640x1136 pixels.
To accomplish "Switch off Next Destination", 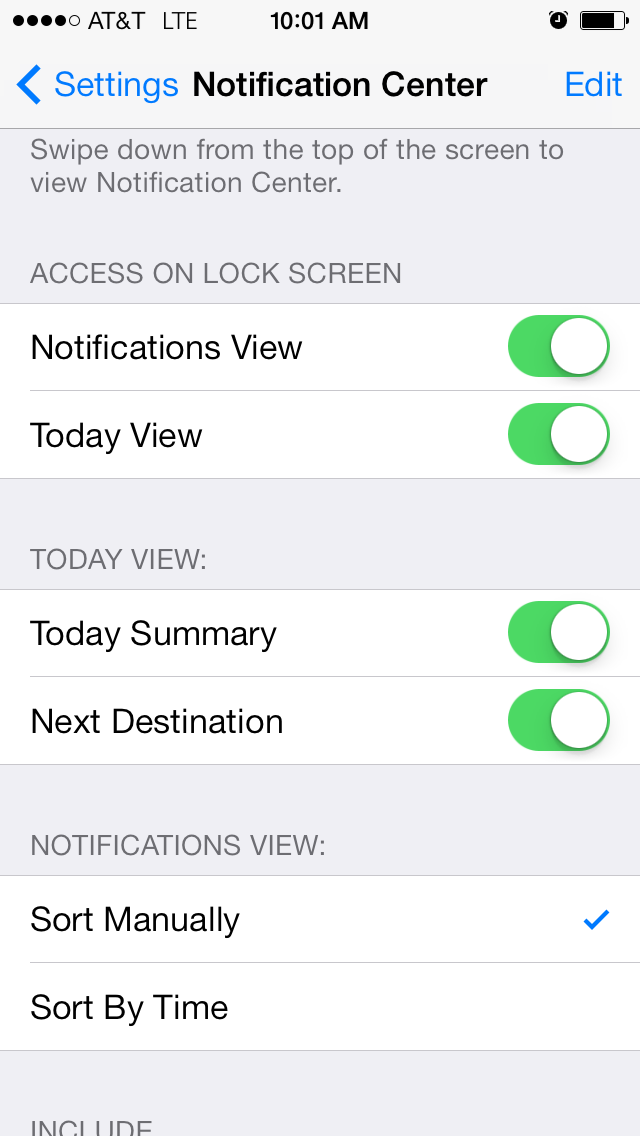I will pos(559,721).
